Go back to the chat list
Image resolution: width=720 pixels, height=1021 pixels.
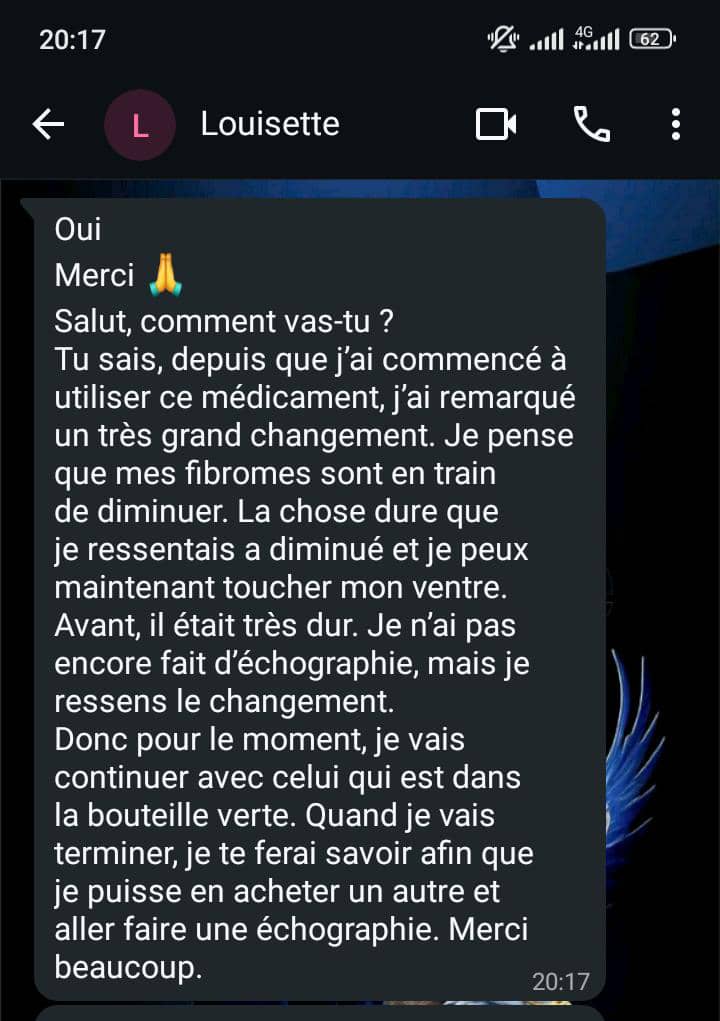coord(48,124)
